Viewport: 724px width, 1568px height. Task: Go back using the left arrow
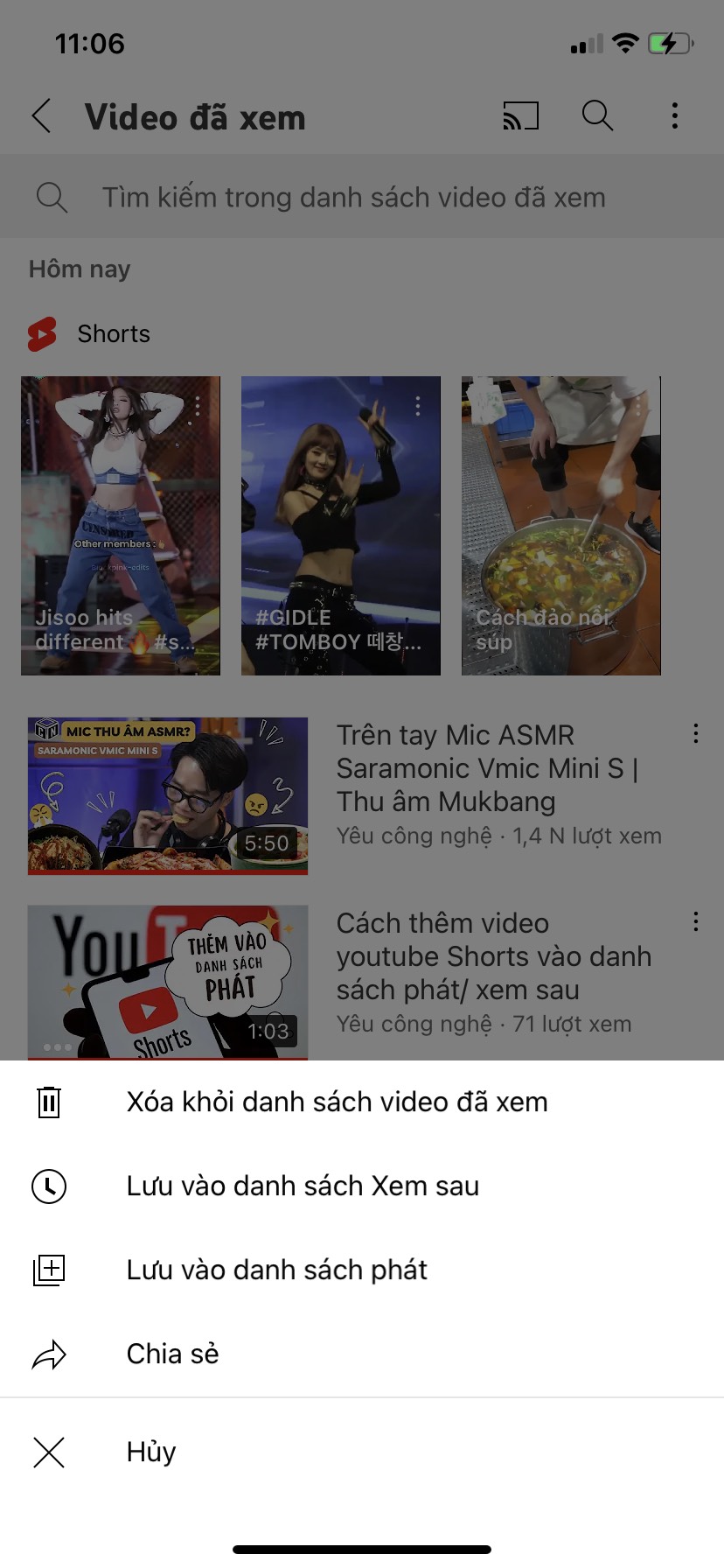pos(41,115)
